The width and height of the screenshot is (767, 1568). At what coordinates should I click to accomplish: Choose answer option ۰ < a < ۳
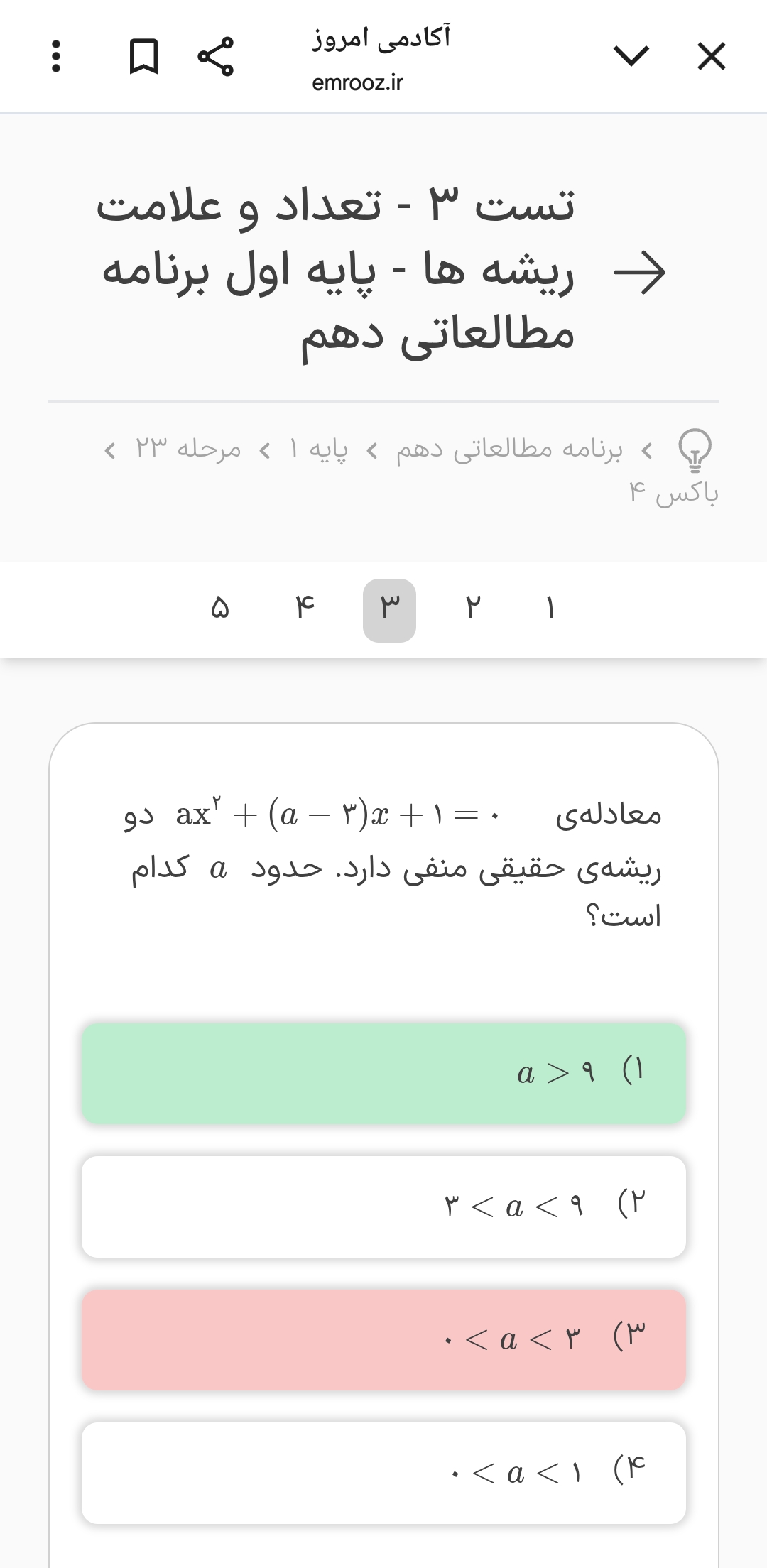coord(383,1339)
